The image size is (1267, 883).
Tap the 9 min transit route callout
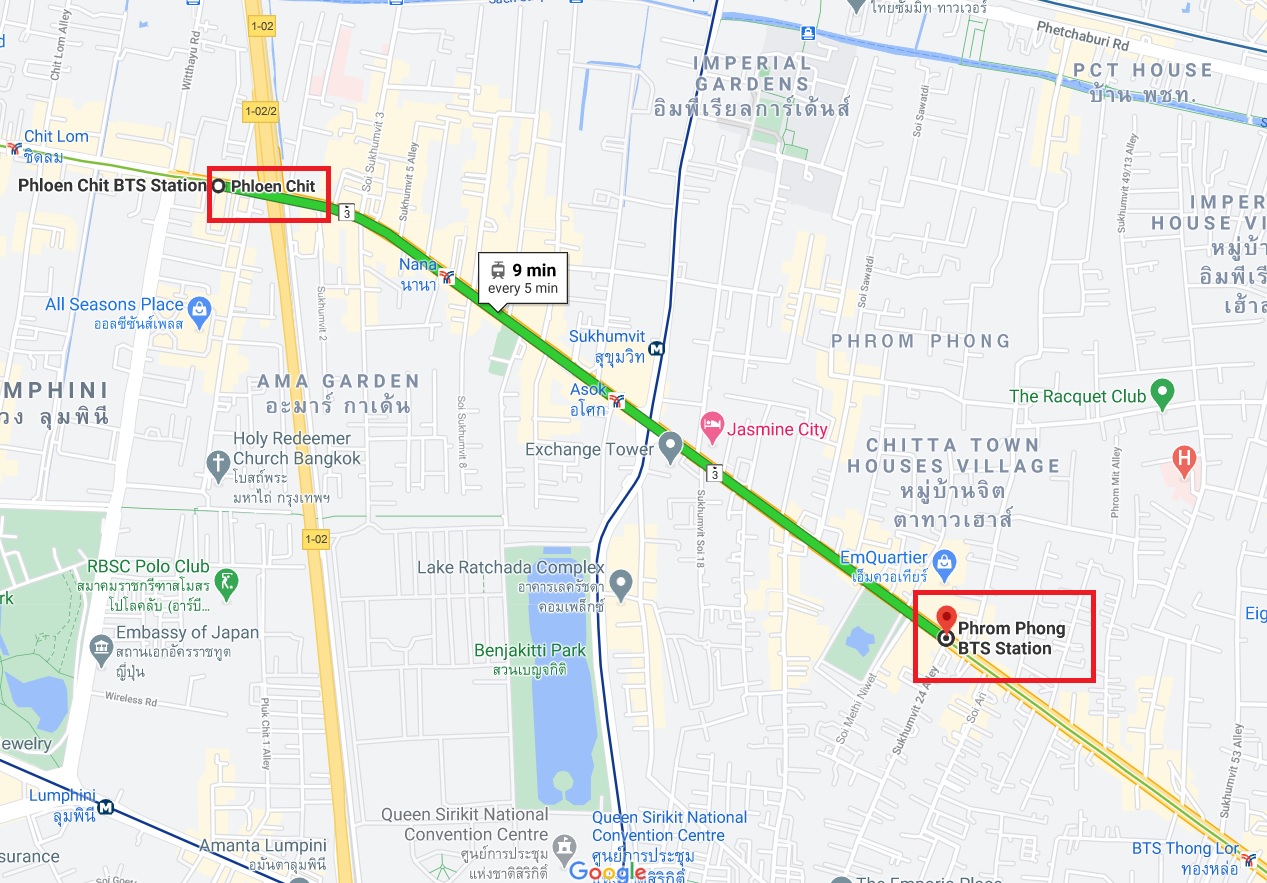pyautogui.click(x=522, y=278)
